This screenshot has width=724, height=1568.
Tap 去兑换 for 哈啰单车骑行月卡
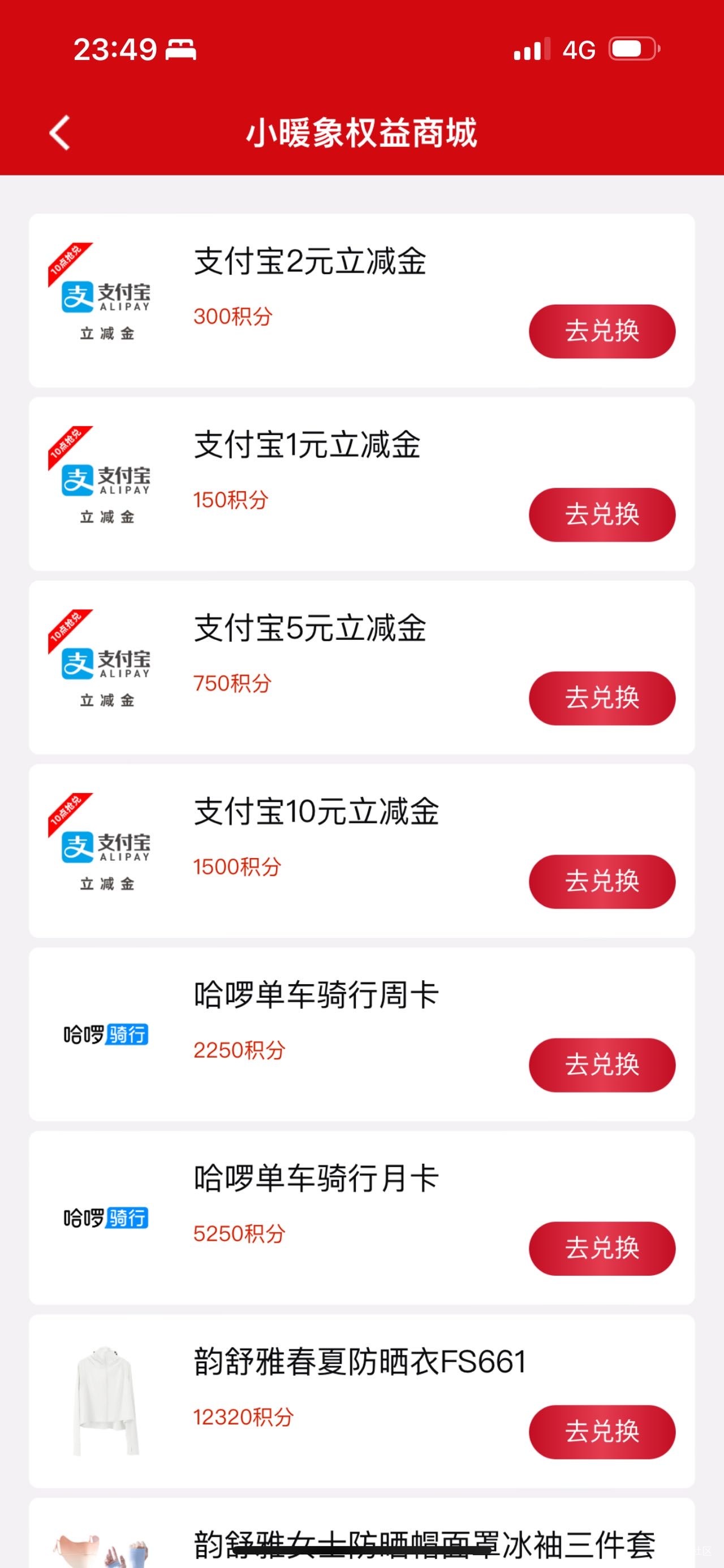tap(602, 1248)
